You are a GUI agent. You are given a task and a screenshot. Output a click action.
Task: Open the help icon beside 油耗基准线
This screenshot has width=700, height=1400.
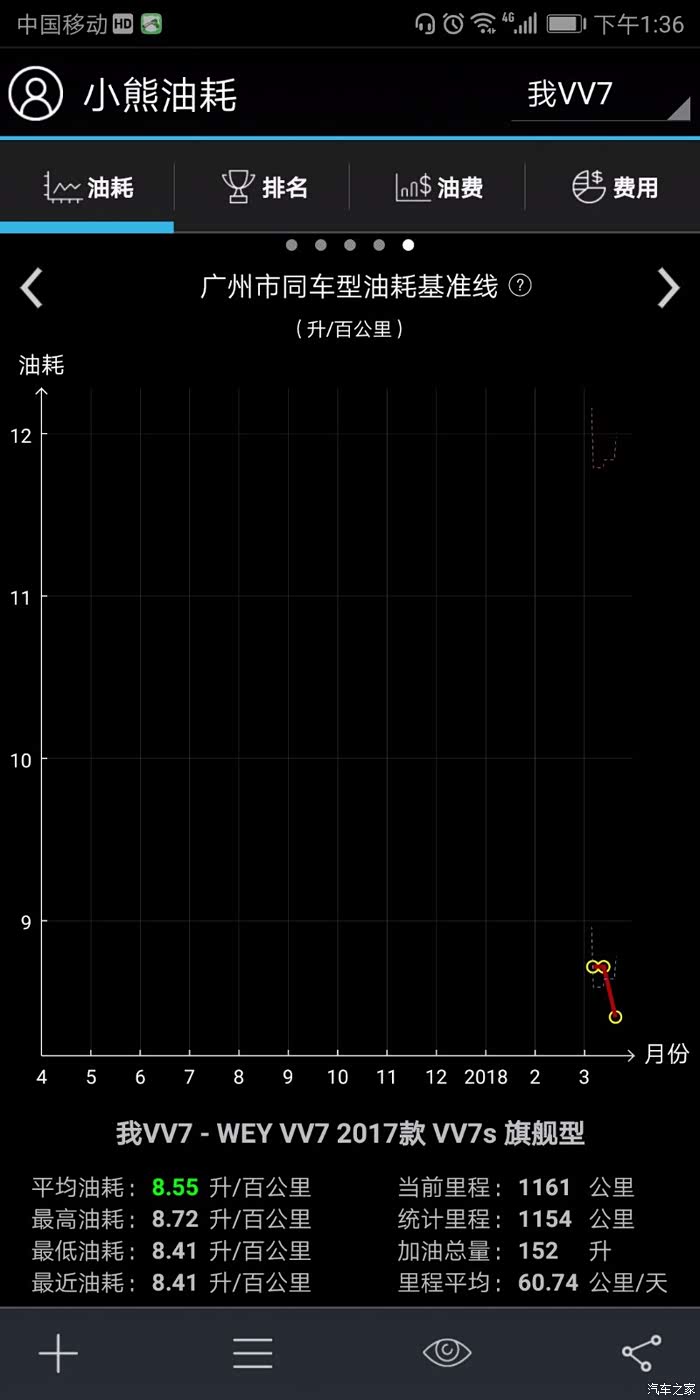[520, 286]
